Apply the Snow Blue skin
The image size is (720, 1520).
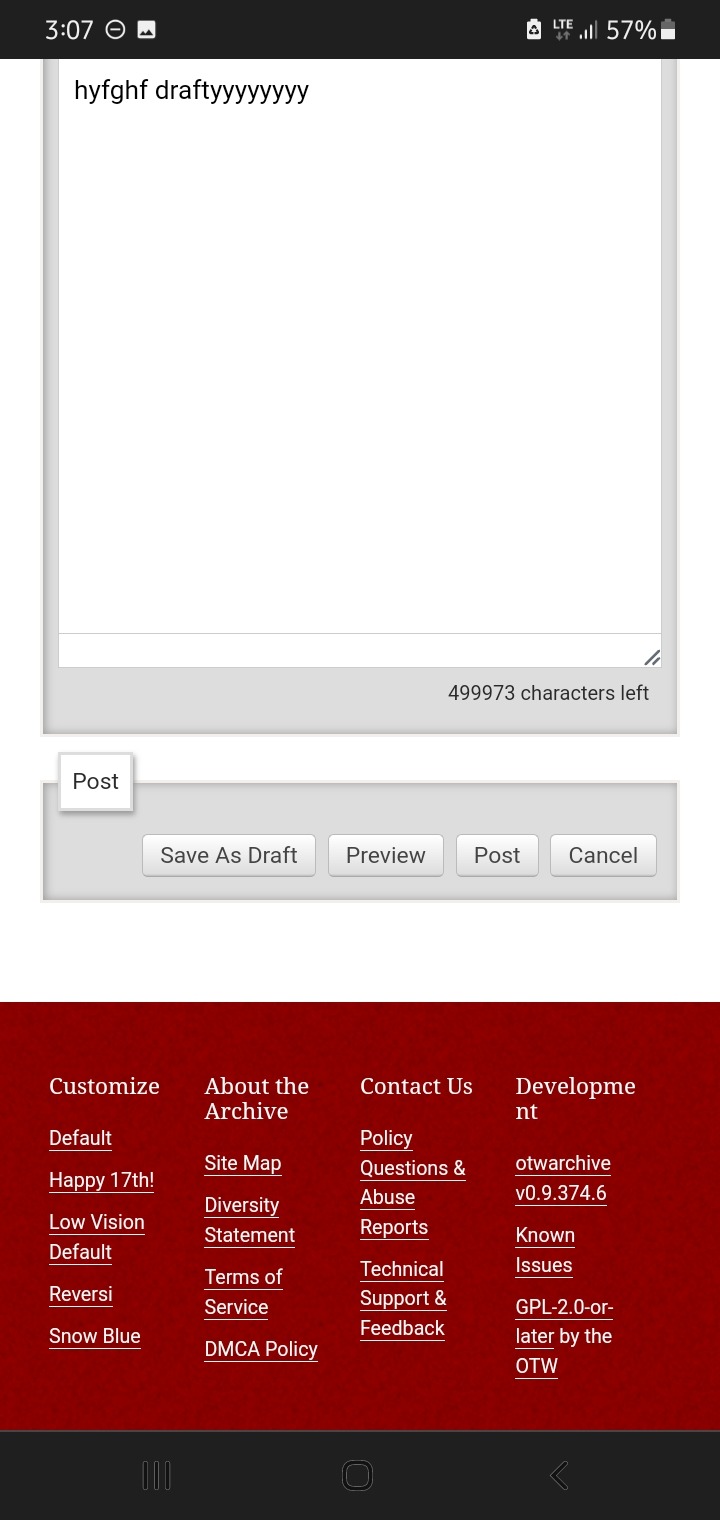coord(94,1336)
